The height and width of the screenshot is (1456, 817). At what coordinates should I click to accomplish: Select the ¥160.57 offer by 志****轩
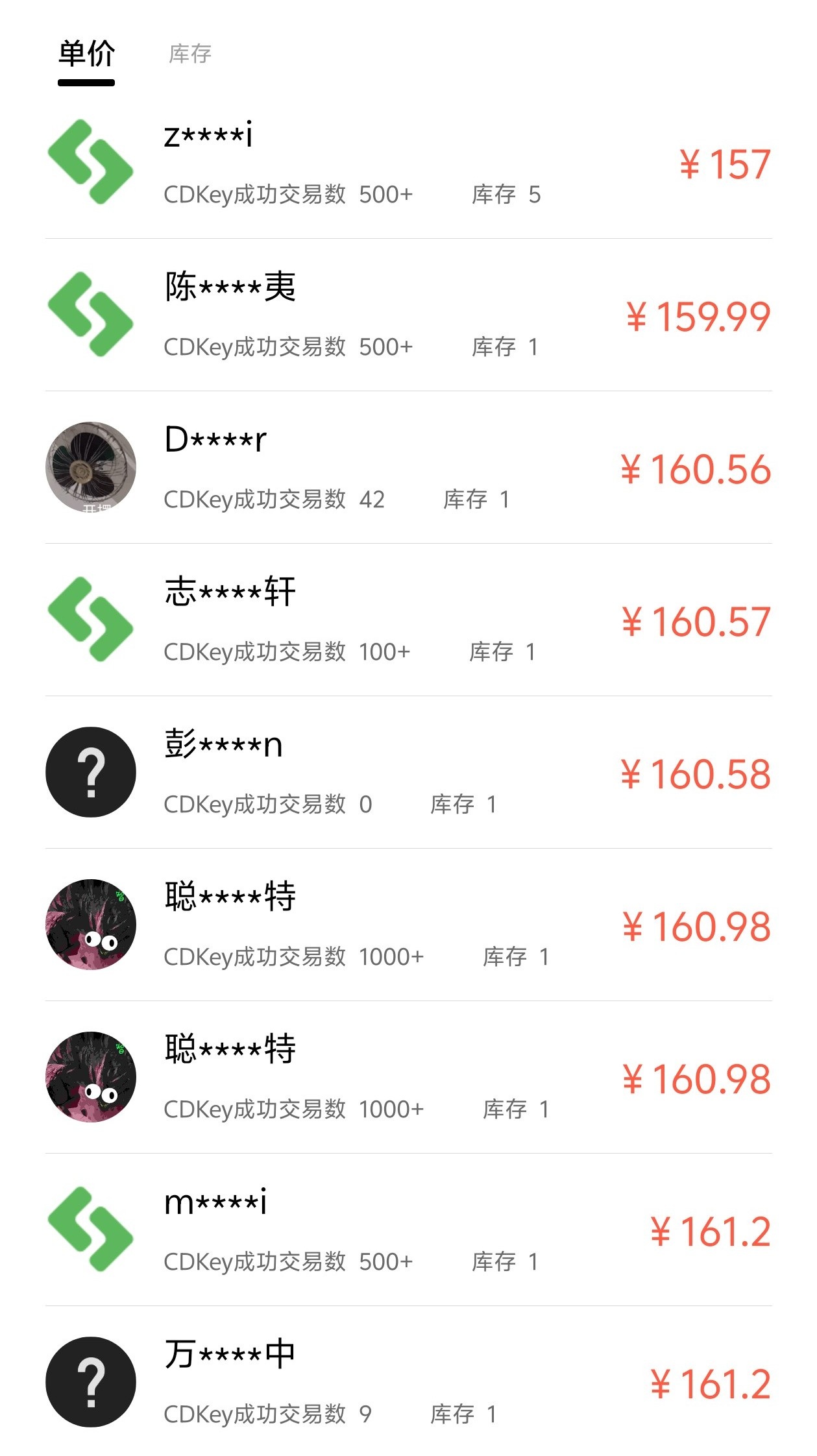408,621
